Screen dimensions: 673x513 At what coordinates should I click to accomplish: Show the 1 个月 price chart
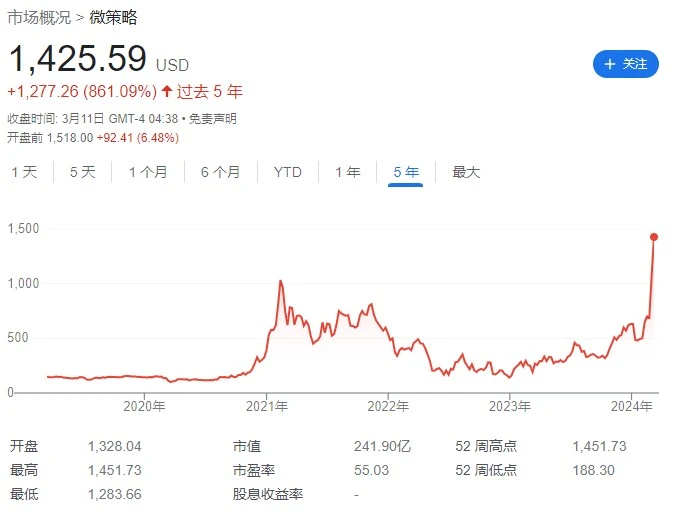click(x=148, y=172)
